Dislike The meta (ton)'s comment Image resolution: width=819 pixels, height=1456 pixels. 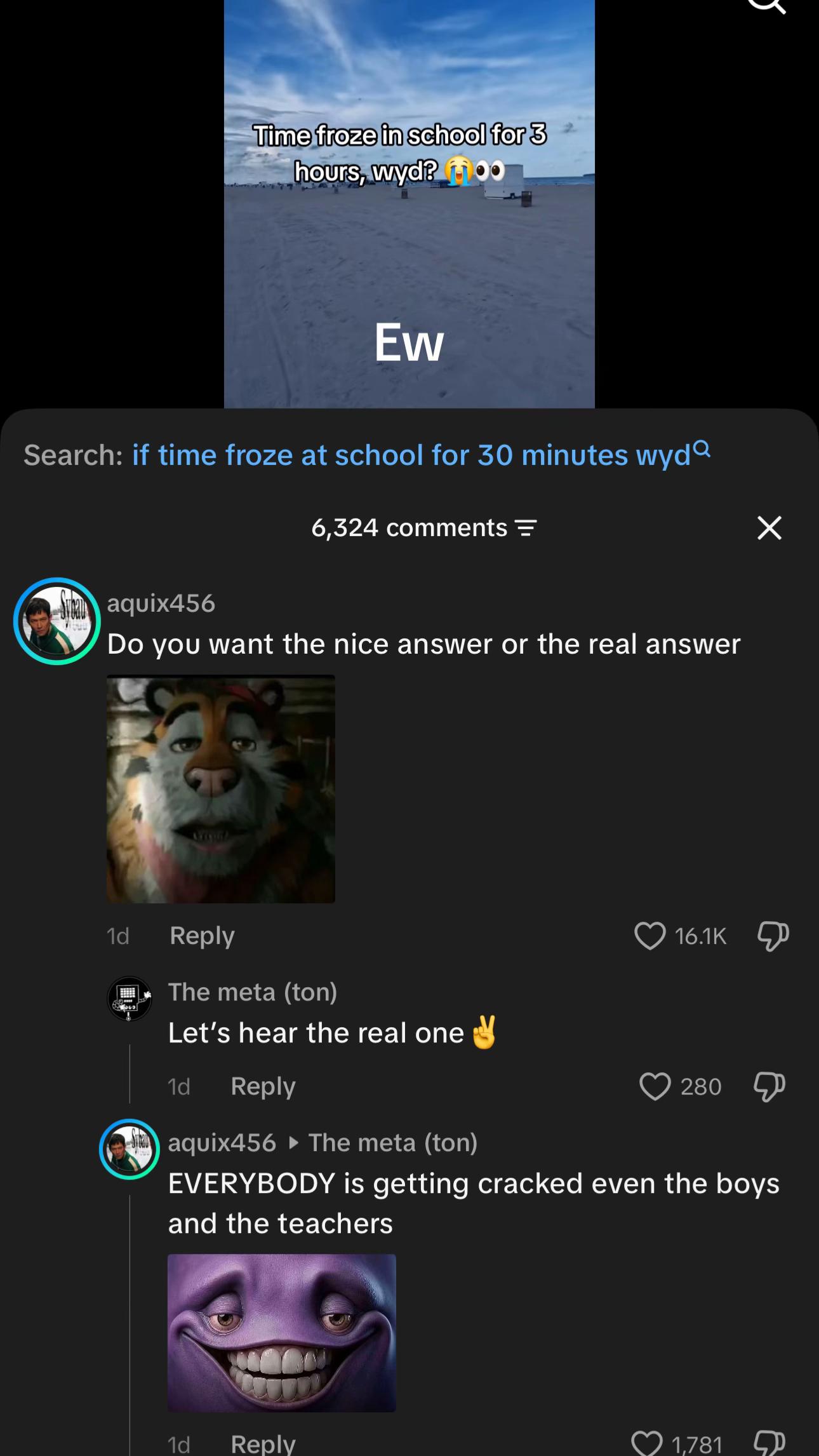tap(769, 1086)
